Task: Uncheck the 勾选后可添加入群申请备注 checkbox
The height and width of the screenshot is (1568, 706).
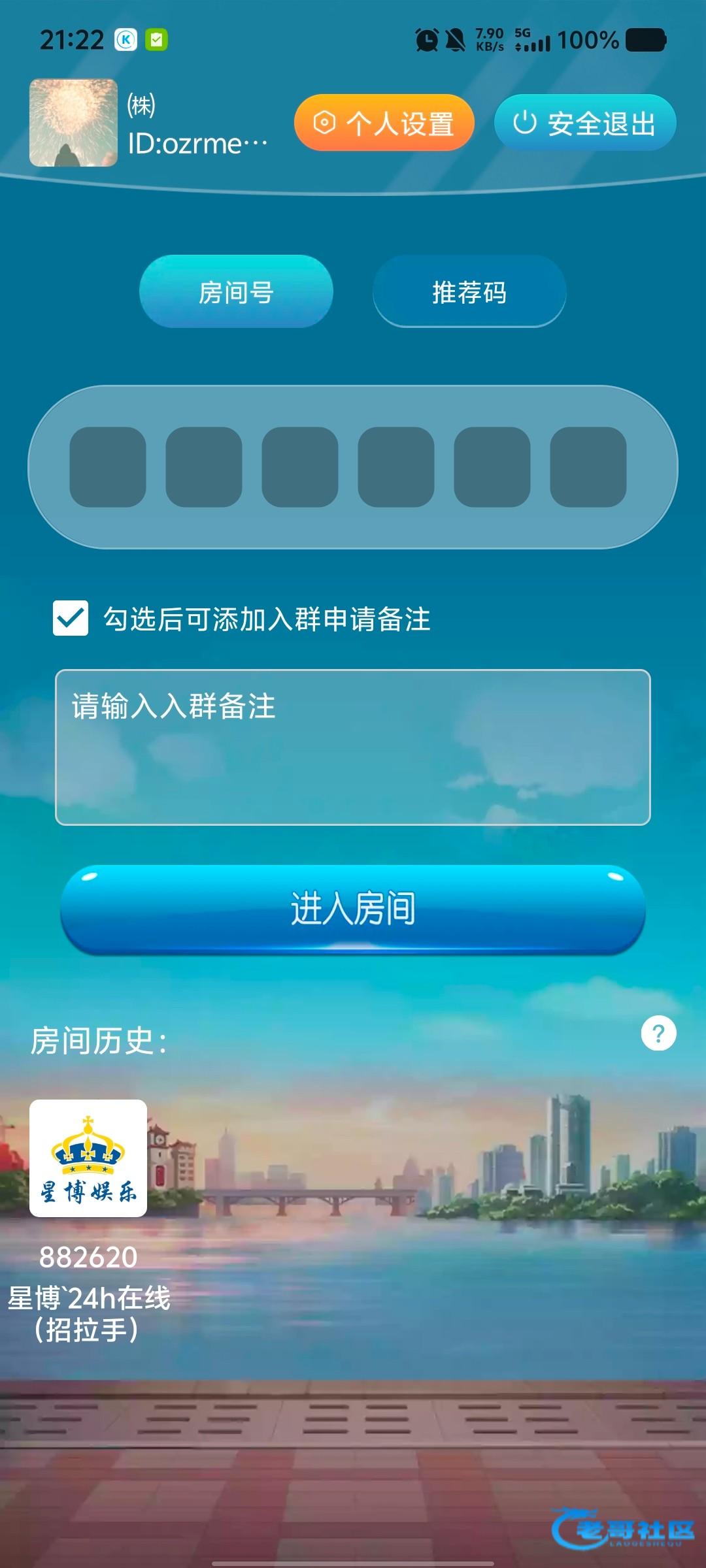Action: pyautogui.click(x=71, y=618)
